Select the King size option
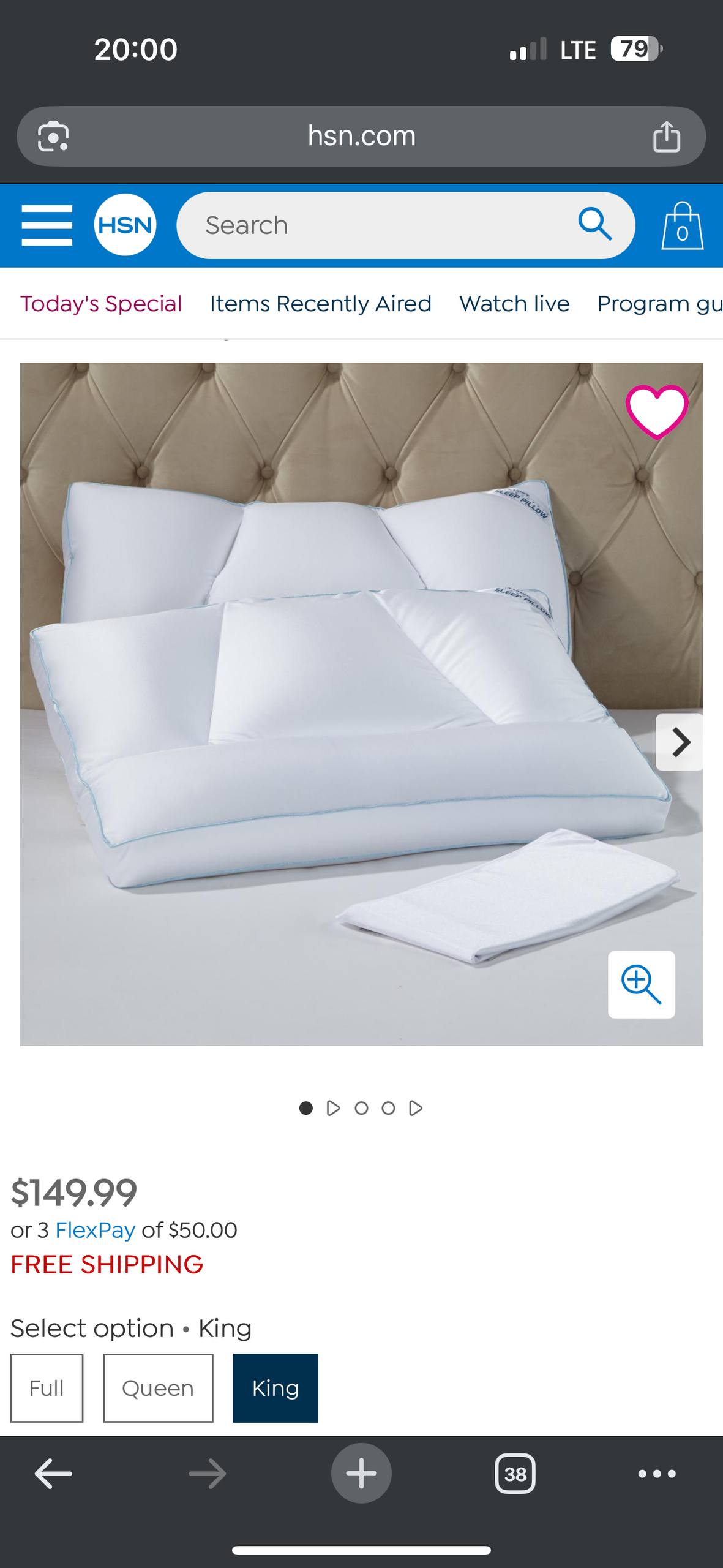 coord(275,1388)
